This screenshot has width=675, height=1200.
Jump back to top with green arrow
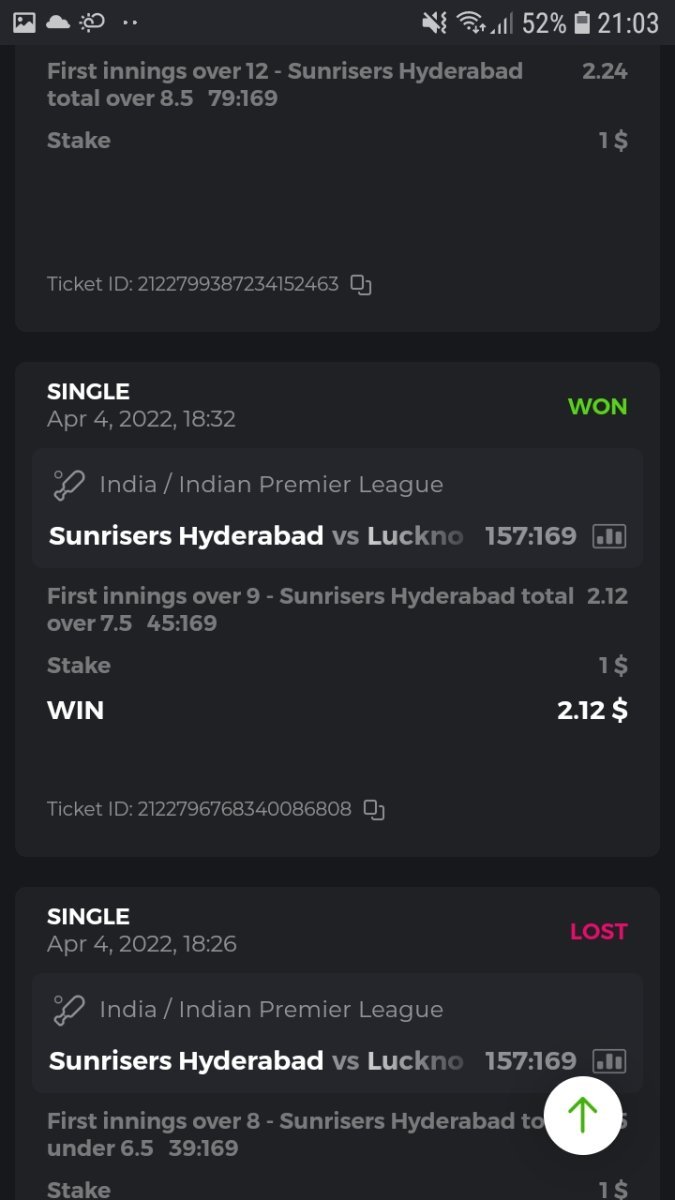click(583, 1115)
